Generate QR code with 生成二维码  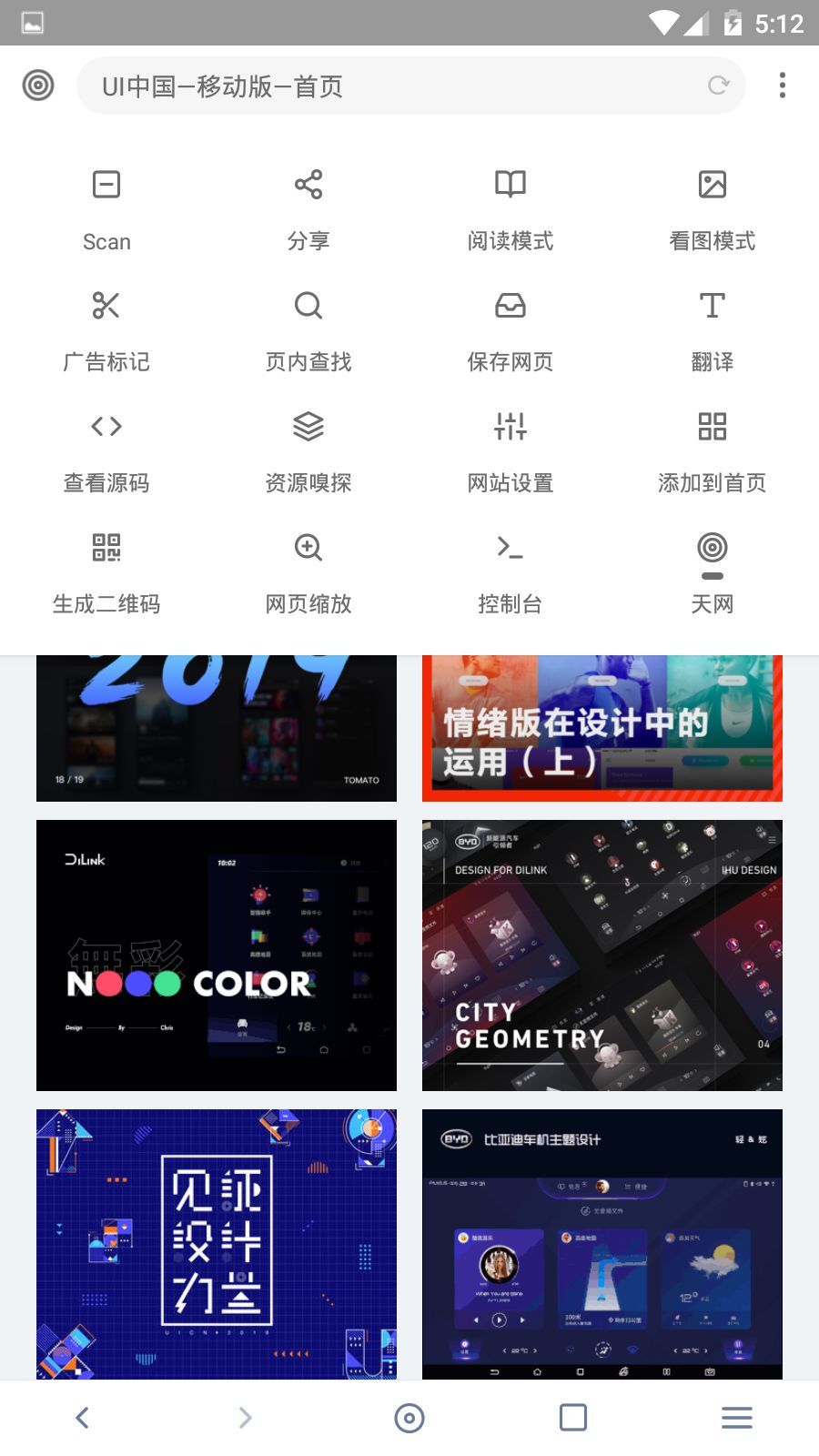coord(106,571)
